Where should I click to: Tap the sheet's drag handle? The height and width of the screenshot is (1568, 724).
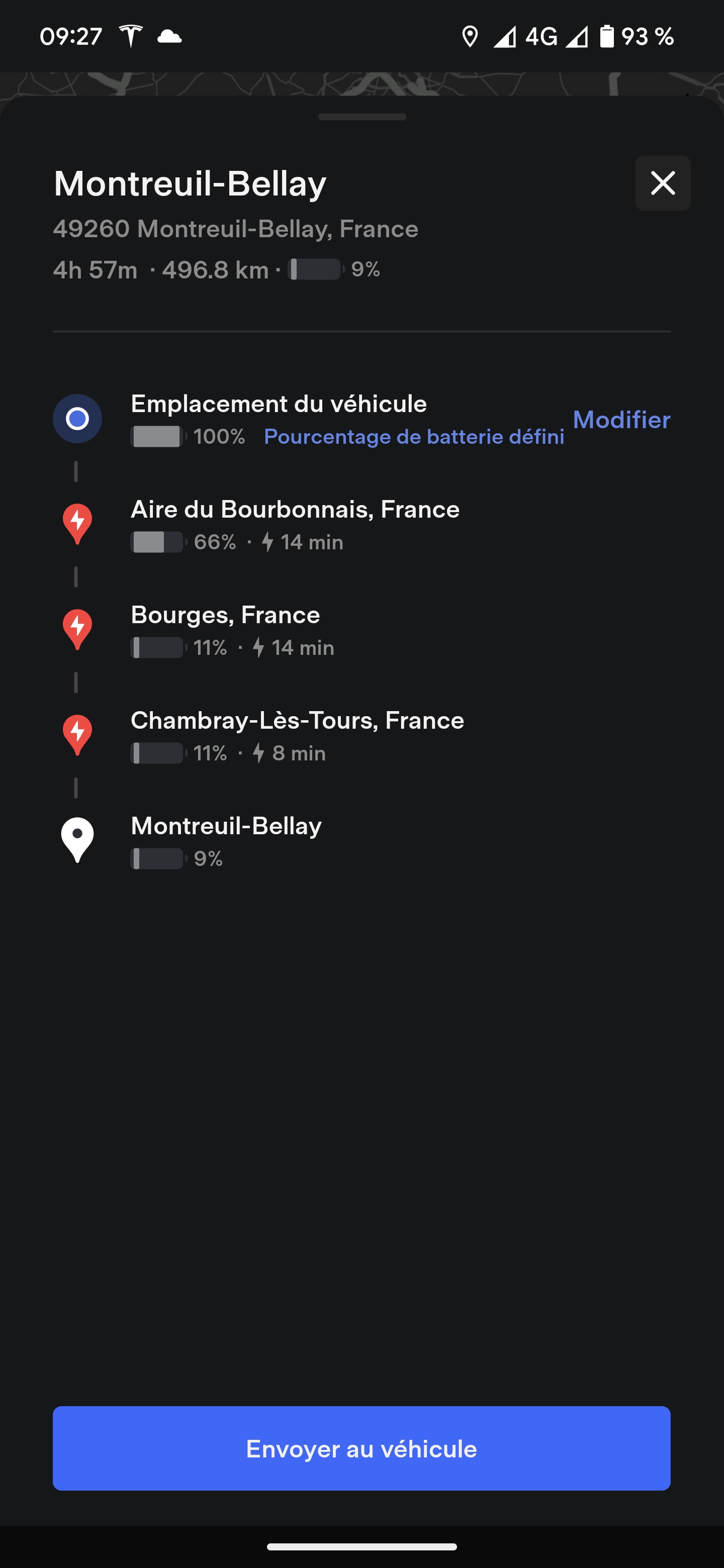point(361,117)
